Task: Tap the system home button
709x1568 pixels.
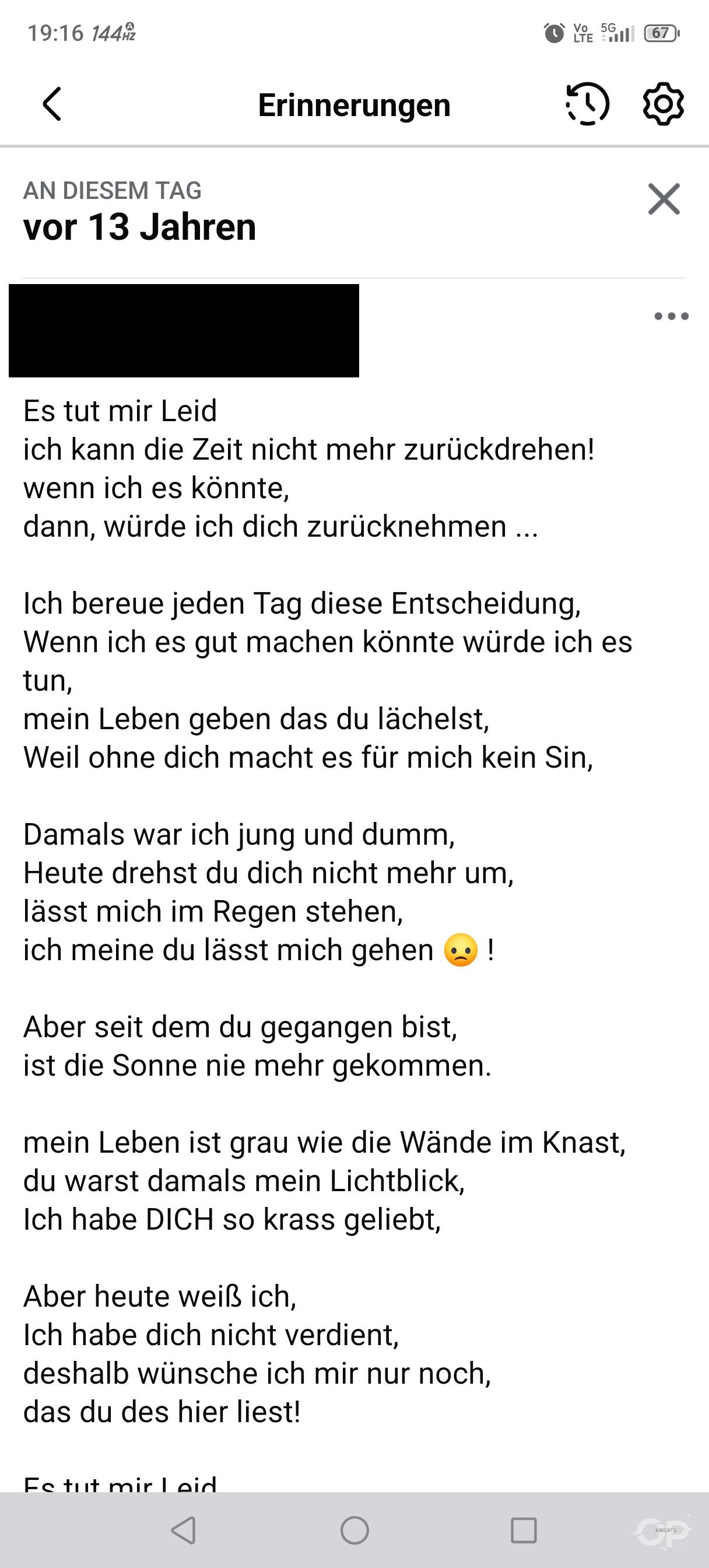Action: coord(355,1529)
